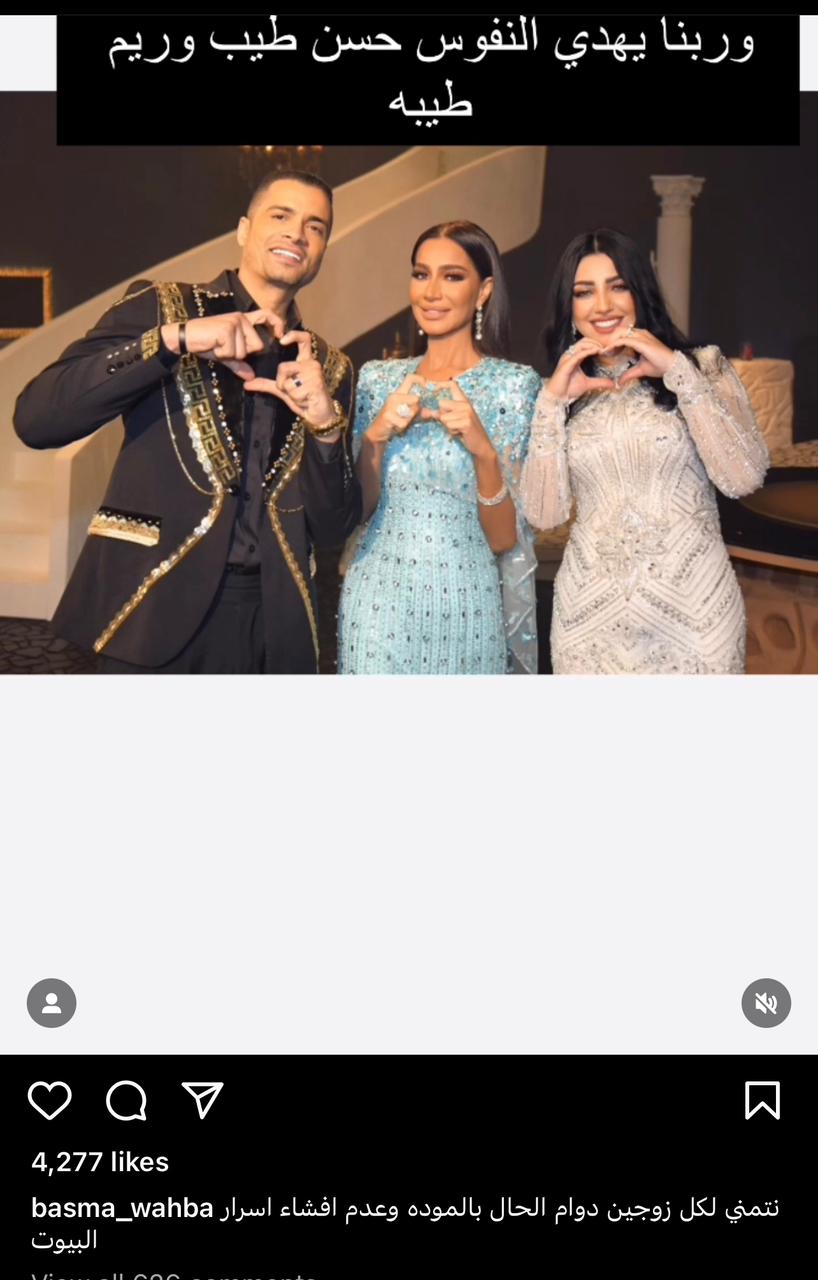View the 4,277 likes list
Screen dimensions: 818x1280
[100, 1162]
